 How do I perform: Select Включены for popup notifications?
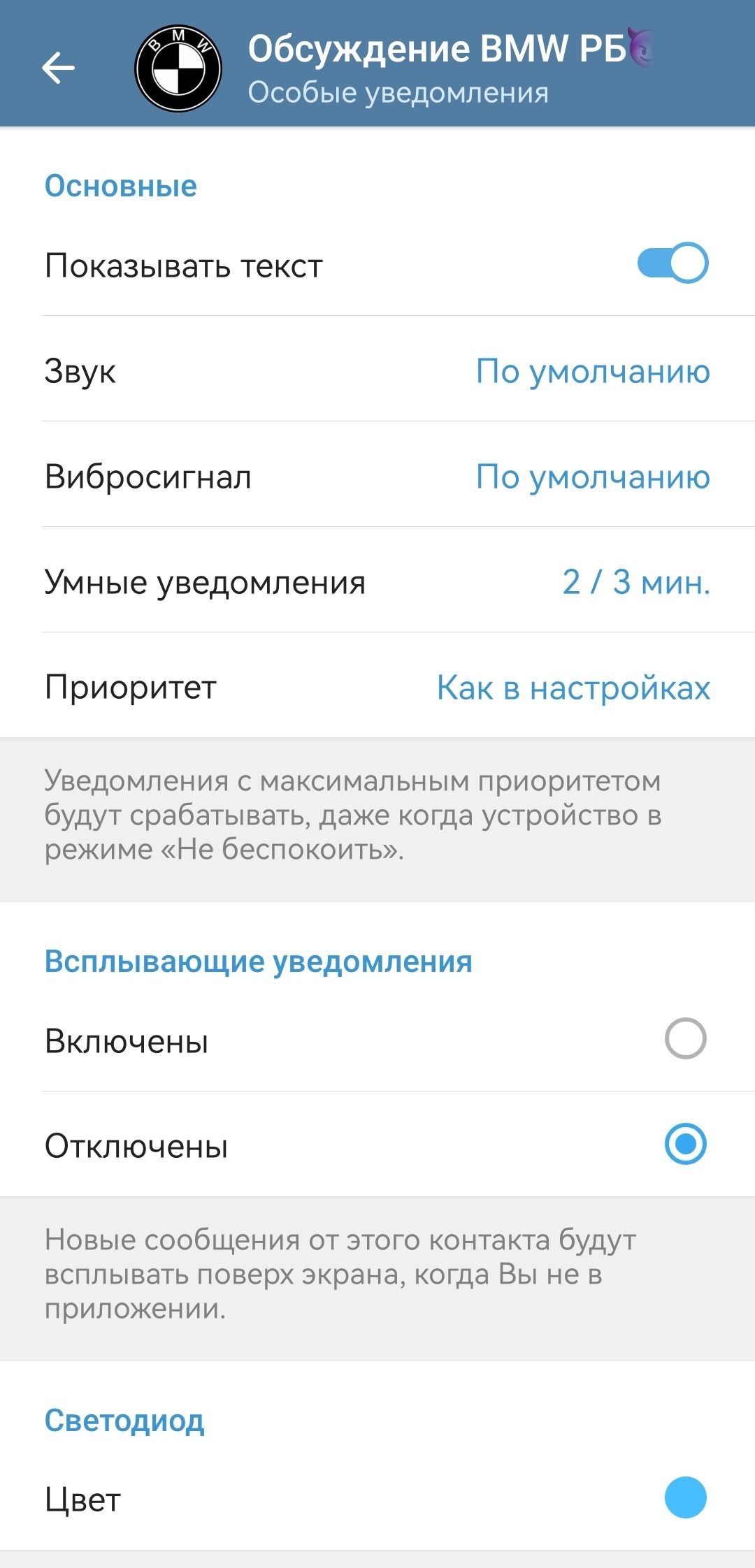(x=684, y=1039)
